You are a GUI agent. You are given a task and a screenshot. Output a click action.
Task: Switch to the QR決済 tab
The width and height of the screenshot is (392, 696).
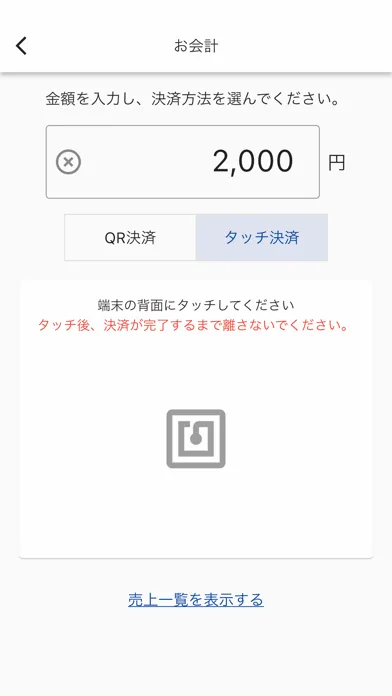(x=130, y=237)
